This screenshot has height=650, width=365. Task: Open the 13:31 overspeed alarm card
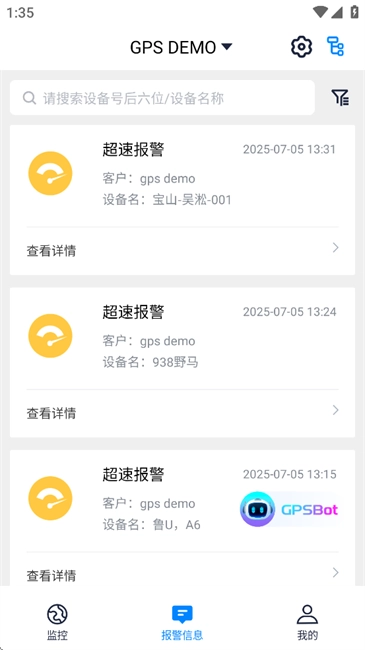click(x=182, y=176)
